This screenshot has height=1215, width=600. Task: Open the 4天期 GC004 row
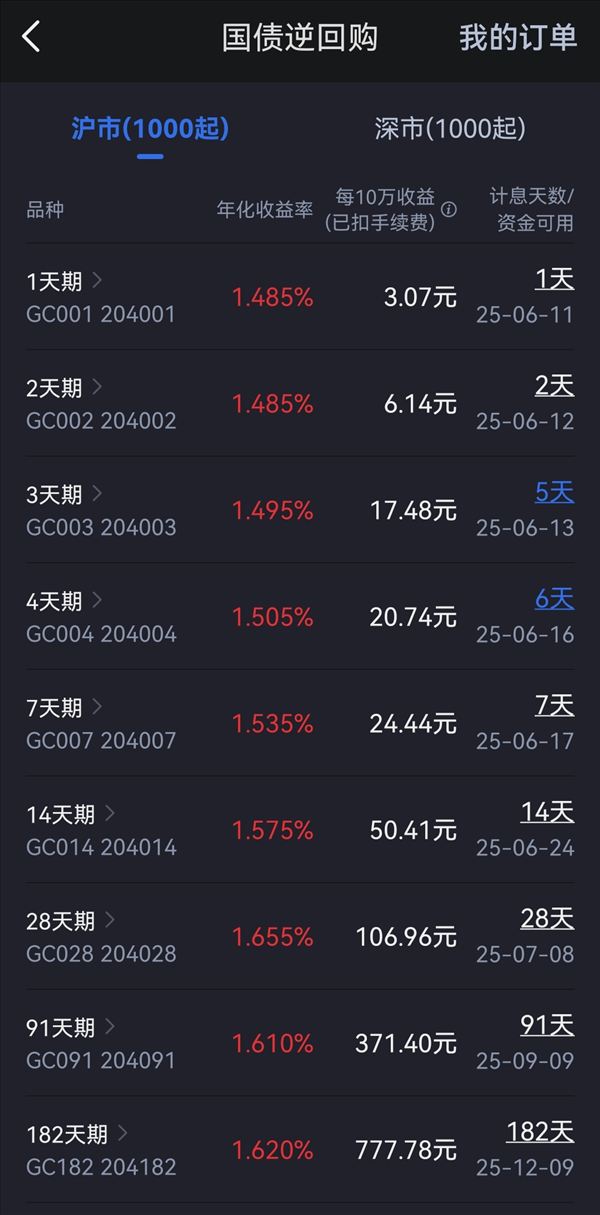click(x=300, y=617)
